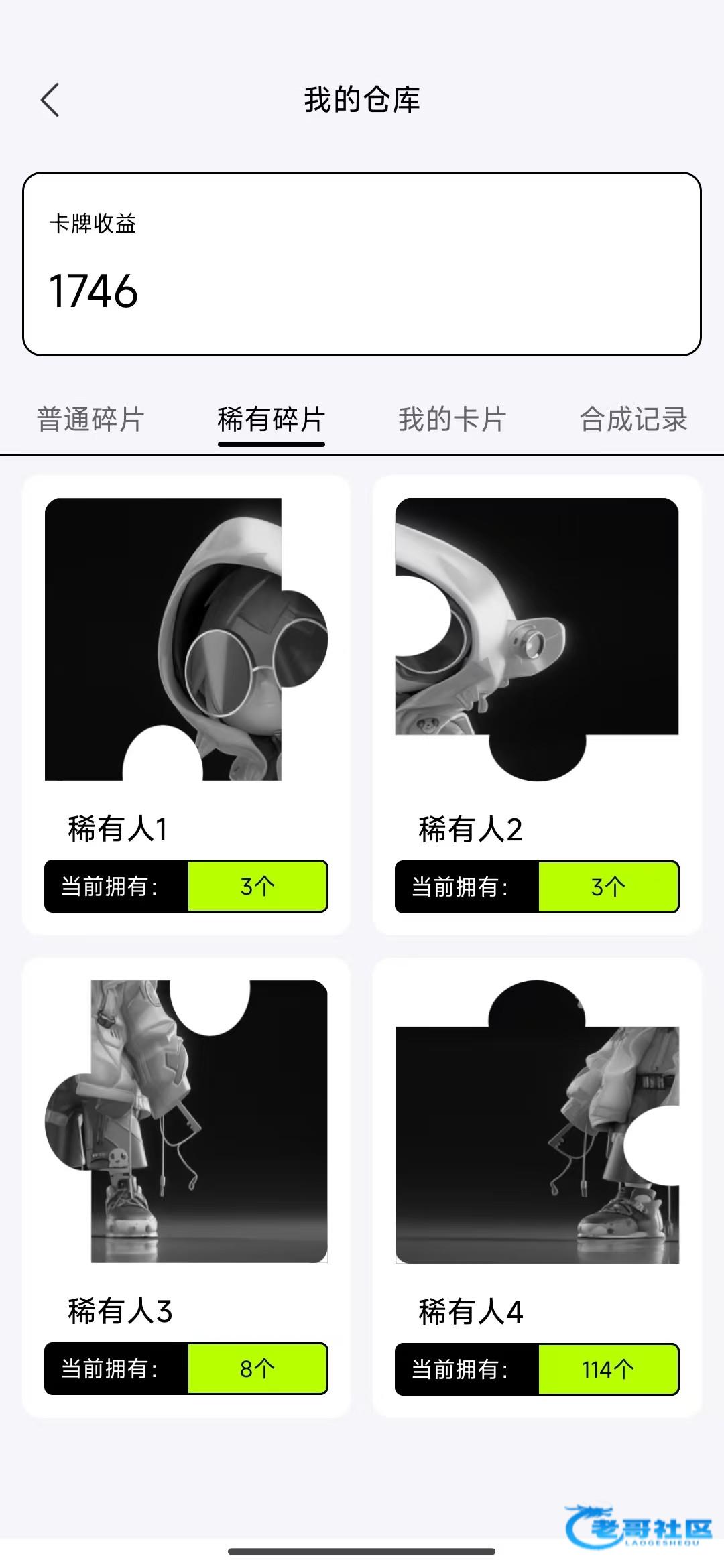Image resolution: width=724 pixels, height=1568 pixels.
Task: Go back using the top-left arrow
Action: pyautogui.click(x=50, y=100)
